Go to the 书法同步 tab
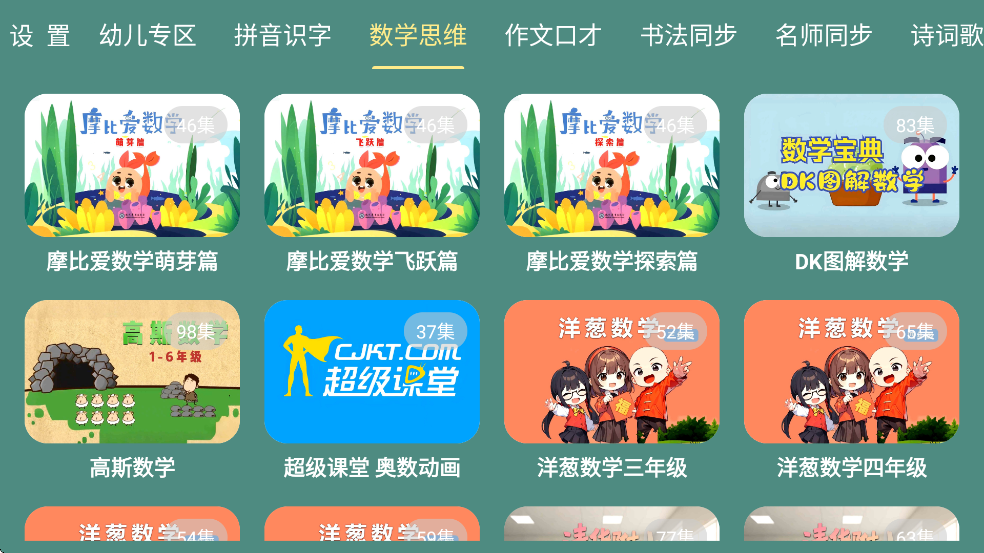This screenshot has height=553, width=984. click(688, 36)
